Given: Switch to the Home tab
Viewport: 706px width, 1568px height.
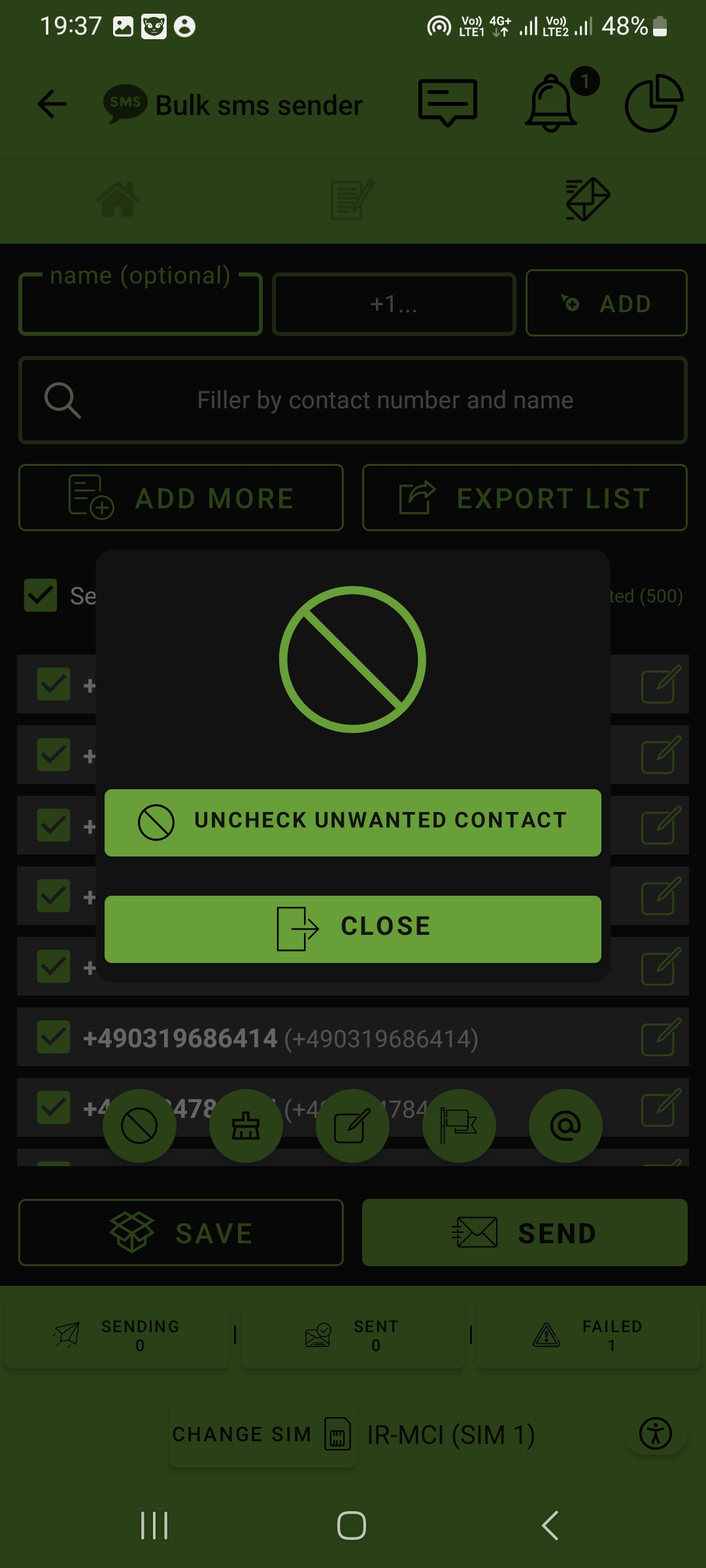Looking at the screenshot, I should pyautogui.click(x=118, y=199).
